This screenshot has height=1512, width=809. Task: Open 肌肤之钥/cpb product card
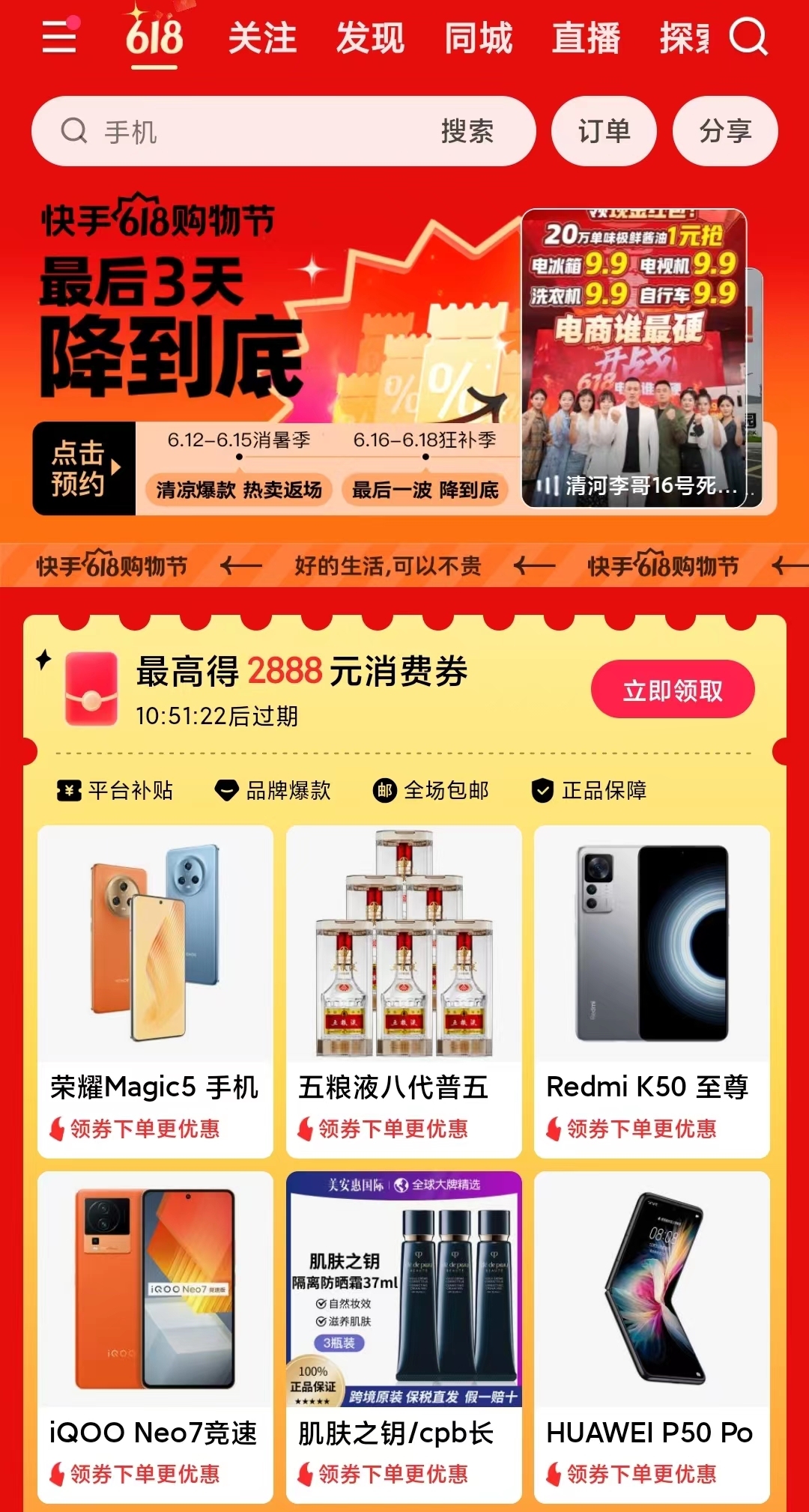pos(404,1336)
